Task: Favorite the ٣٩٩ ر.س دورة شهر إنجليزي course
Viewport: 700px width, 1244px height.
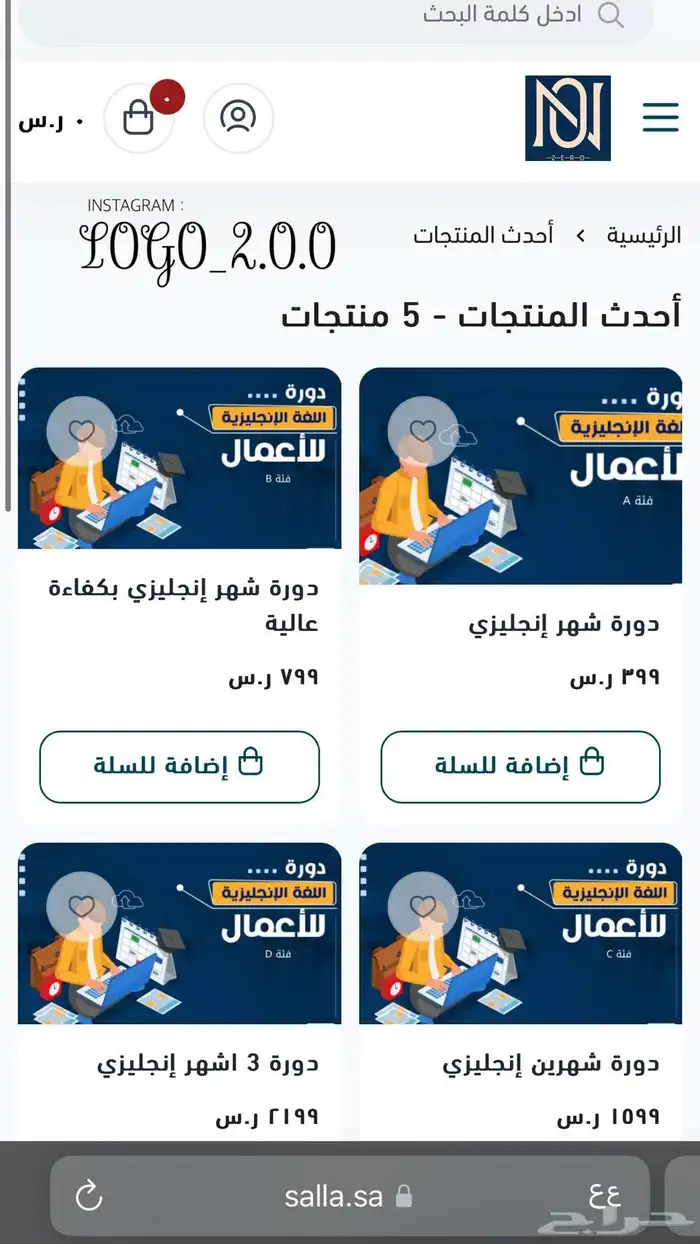Action: pyautogui.click(x=423, y=432)
